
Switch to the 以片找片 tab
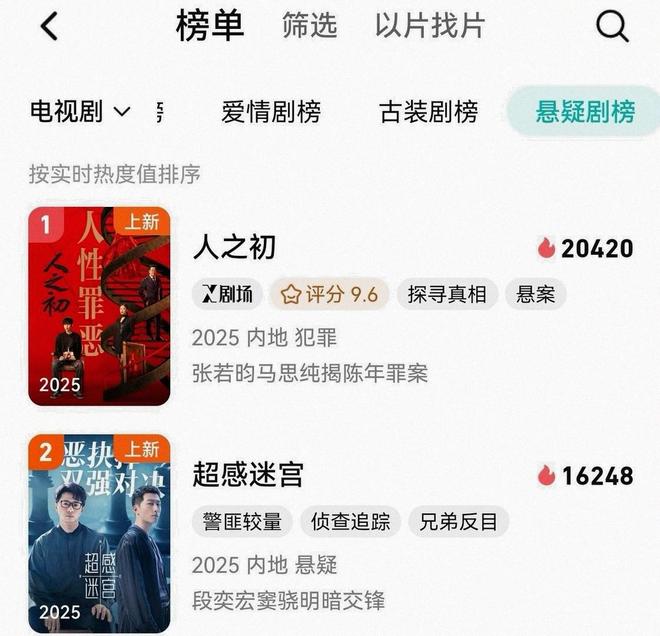tap(430, 26)
